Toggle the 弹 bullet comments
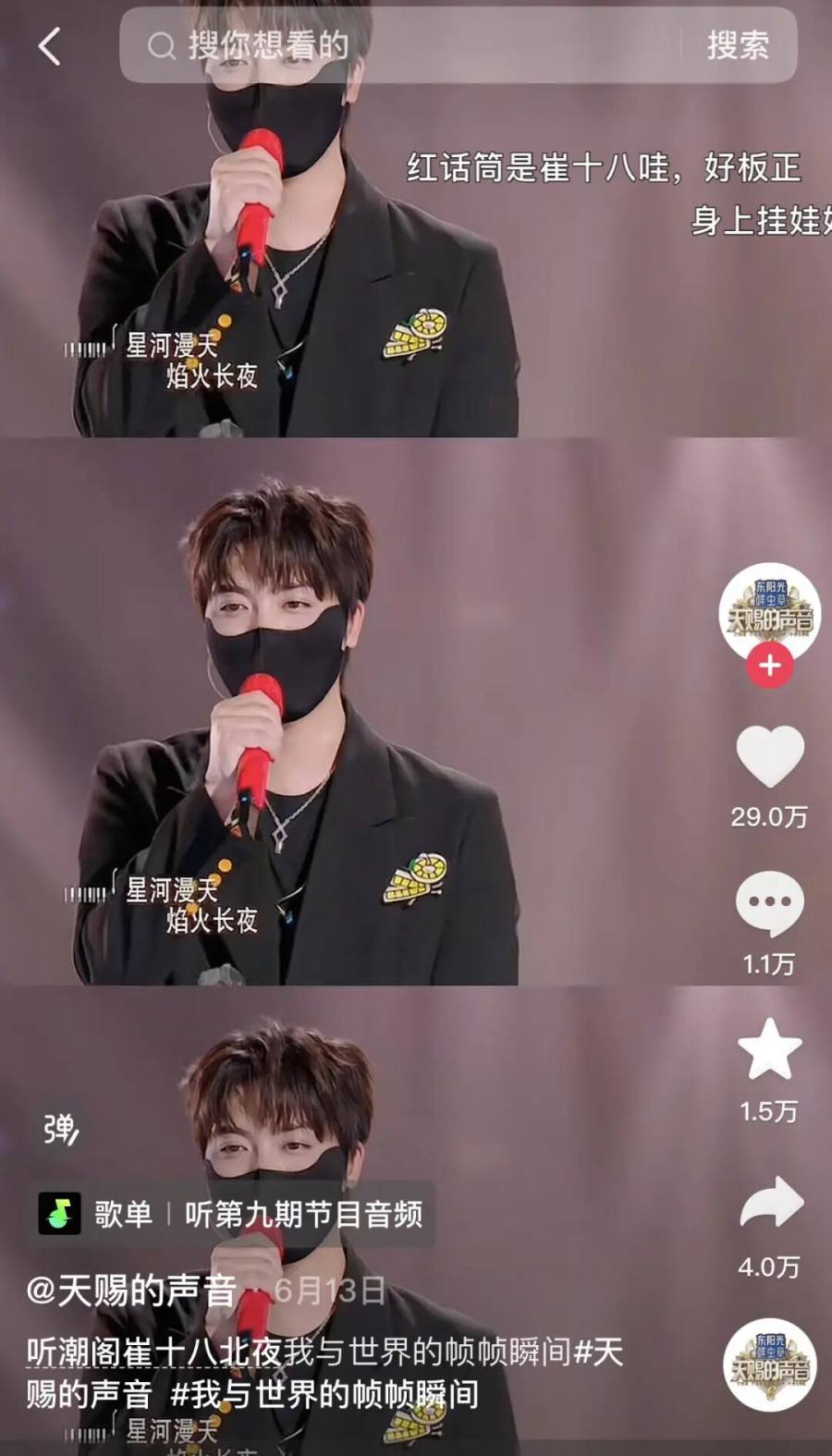Screen dimensions: 832x1456 pyautogui.click(x=61, y=1129)
